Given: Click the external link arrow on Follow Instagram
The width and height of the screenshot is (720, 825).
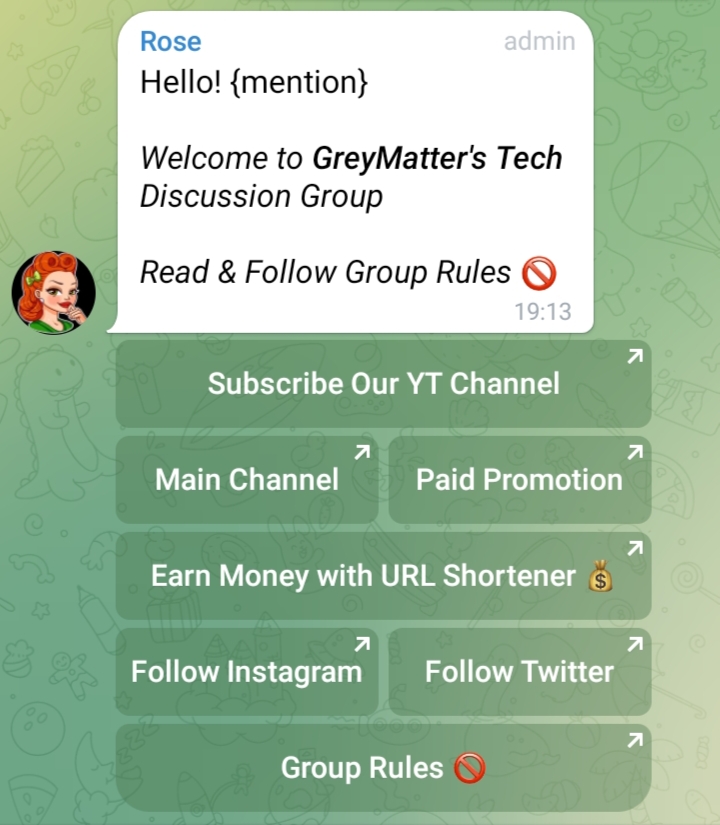Looking at the screenshot, I should click(x=361, y=644).
